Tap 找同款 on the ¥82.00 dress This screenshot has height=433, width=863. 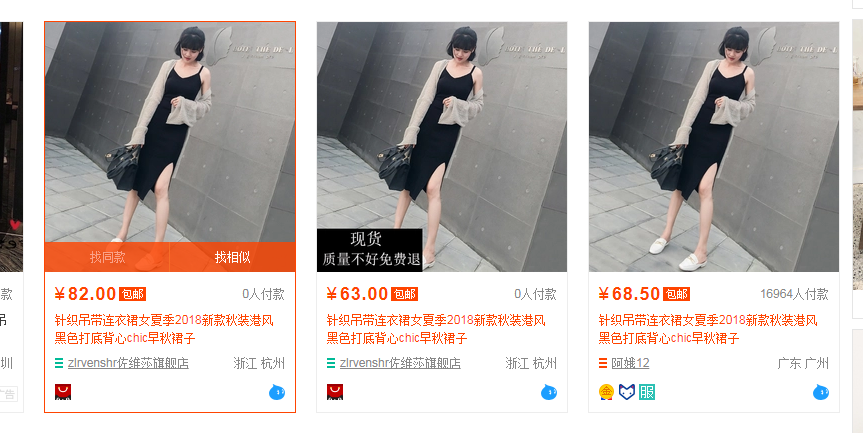(x=107, y=257)
